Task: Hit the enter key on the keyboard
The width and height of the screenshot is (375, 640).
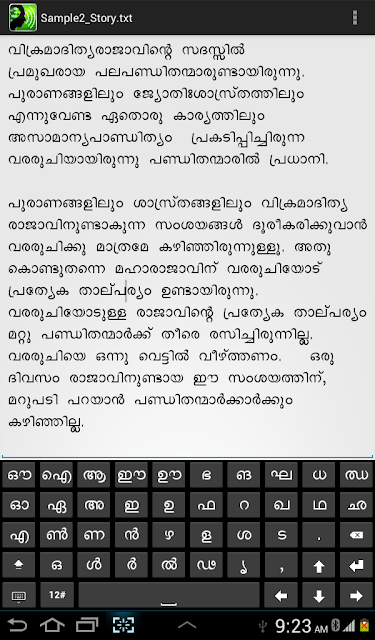Action: tap(356, 566)
